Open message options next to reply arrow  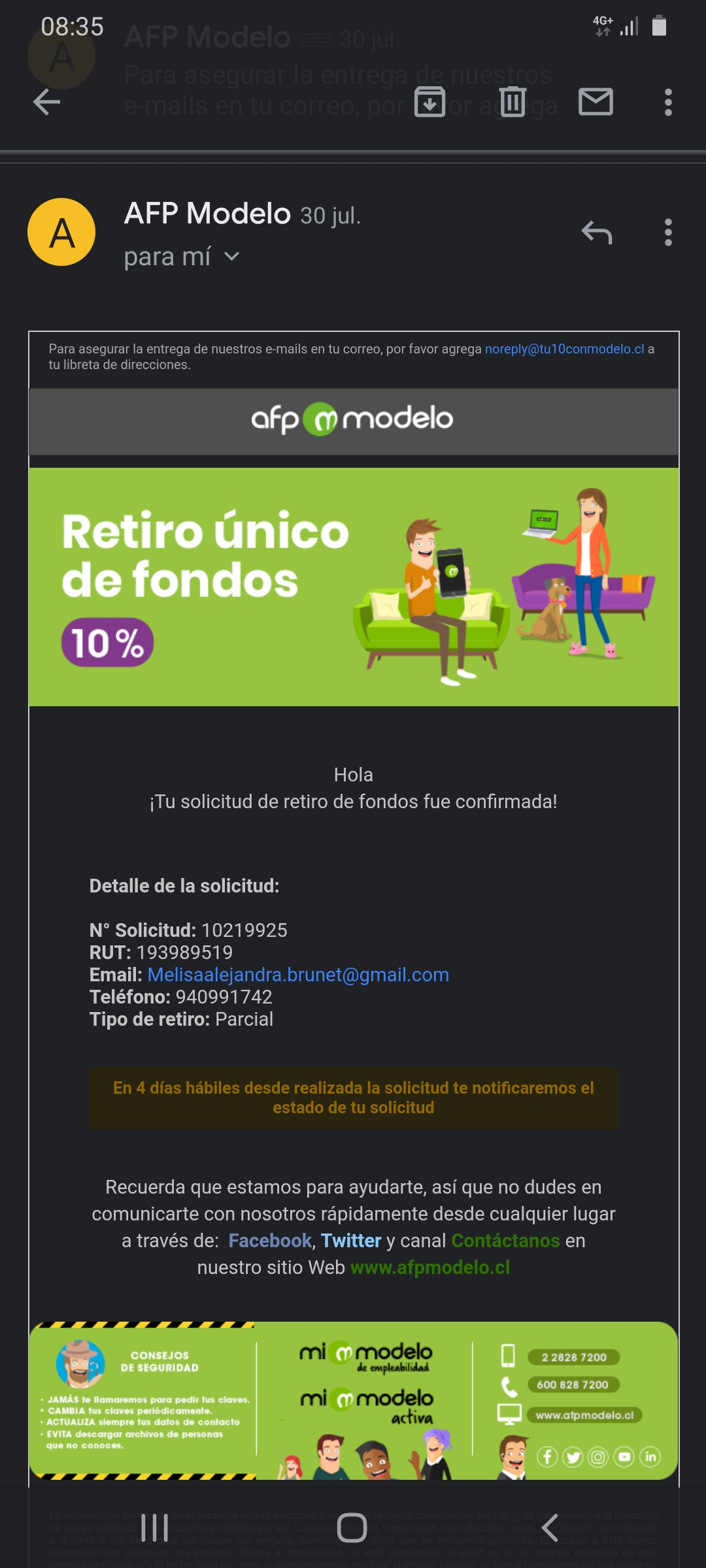667,233
